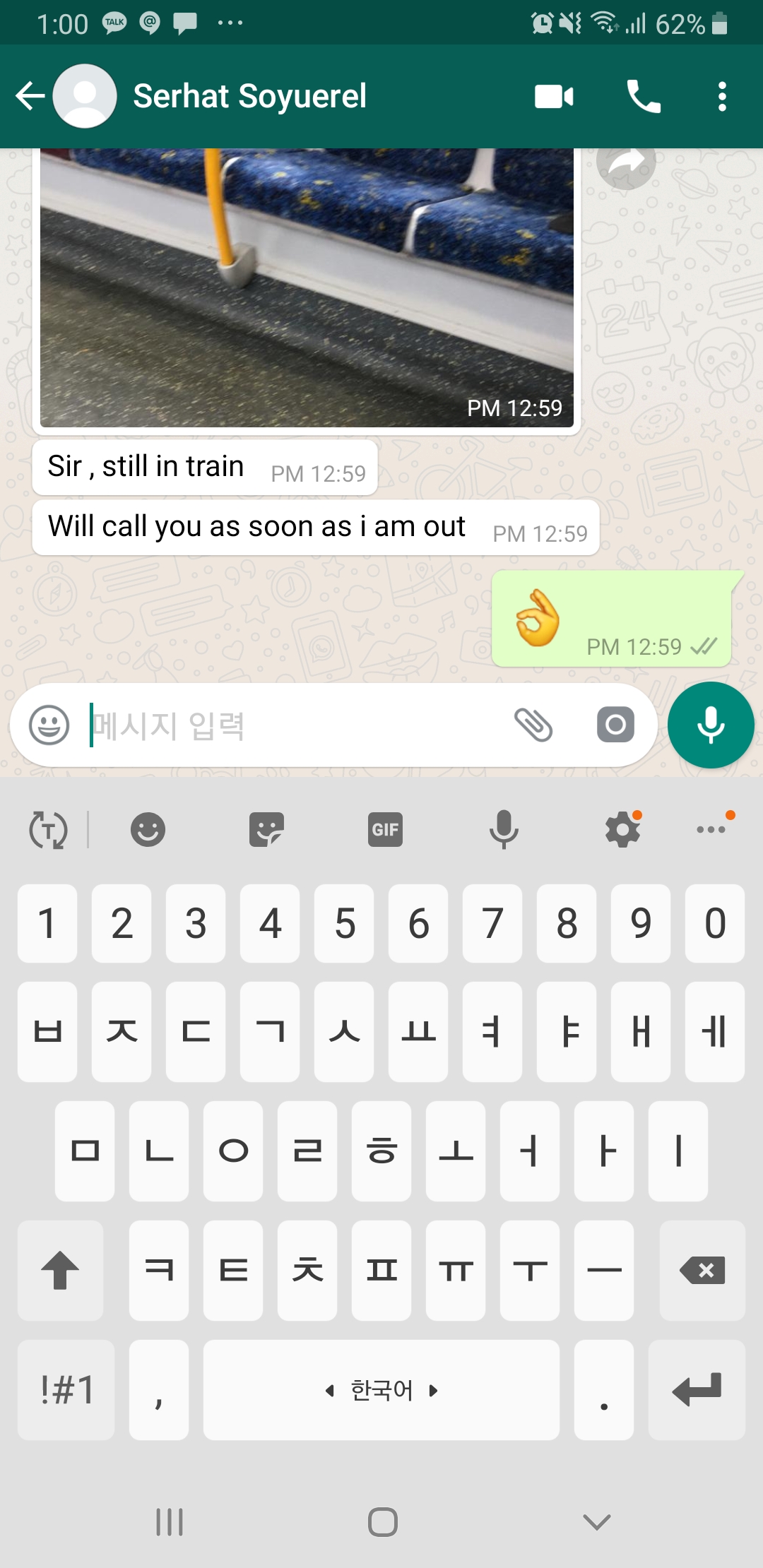Tap the backspace key
Screen dimensions: 763x1568
(702, 1271)
